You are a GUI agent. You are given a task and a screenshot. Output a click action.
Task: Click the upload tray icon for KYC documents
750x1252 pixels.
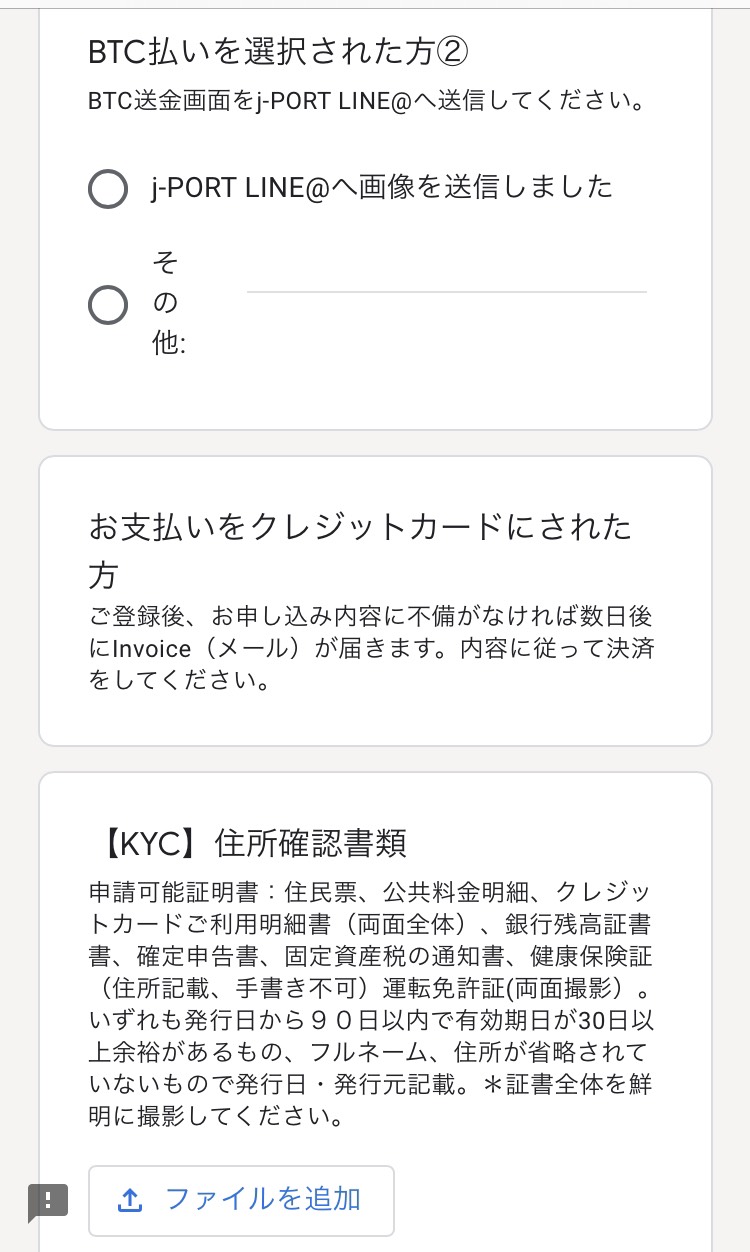pos(131,1199)
